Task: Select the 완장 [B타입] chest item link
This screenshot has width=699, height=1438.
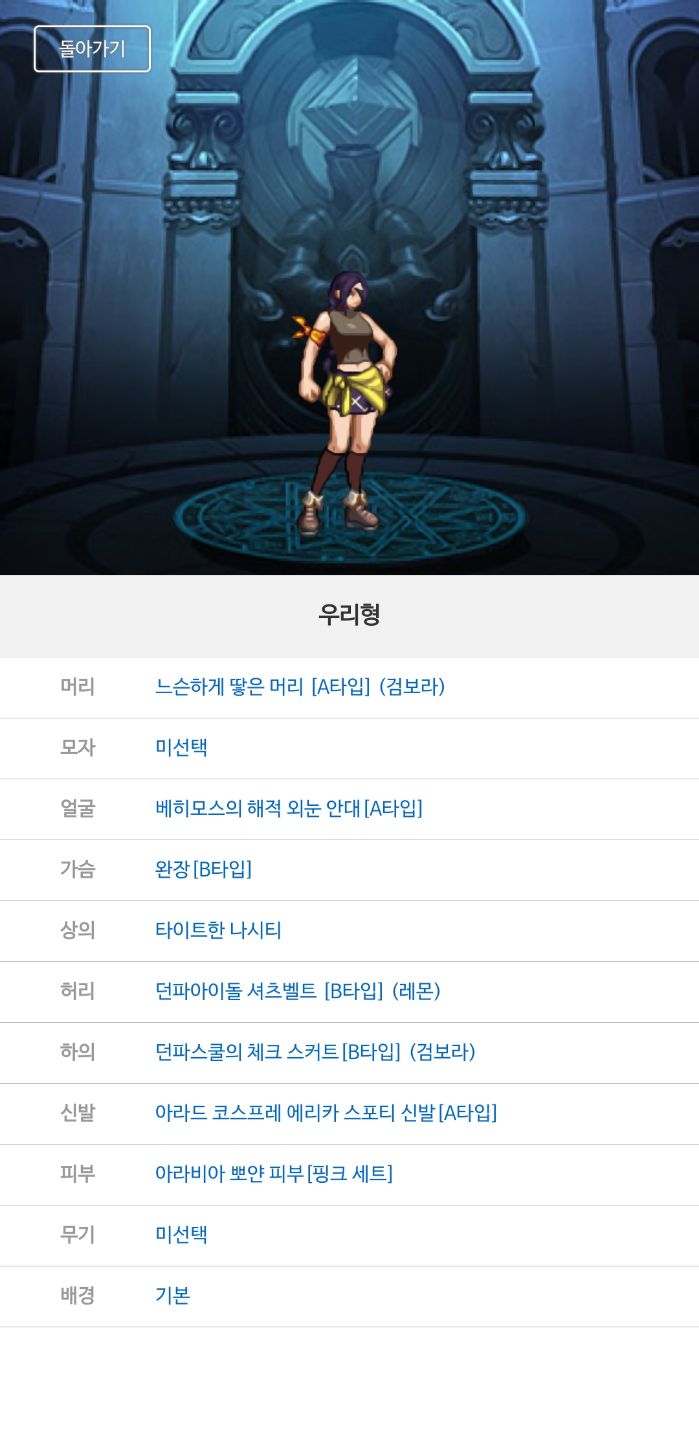Action: [203, 869]
